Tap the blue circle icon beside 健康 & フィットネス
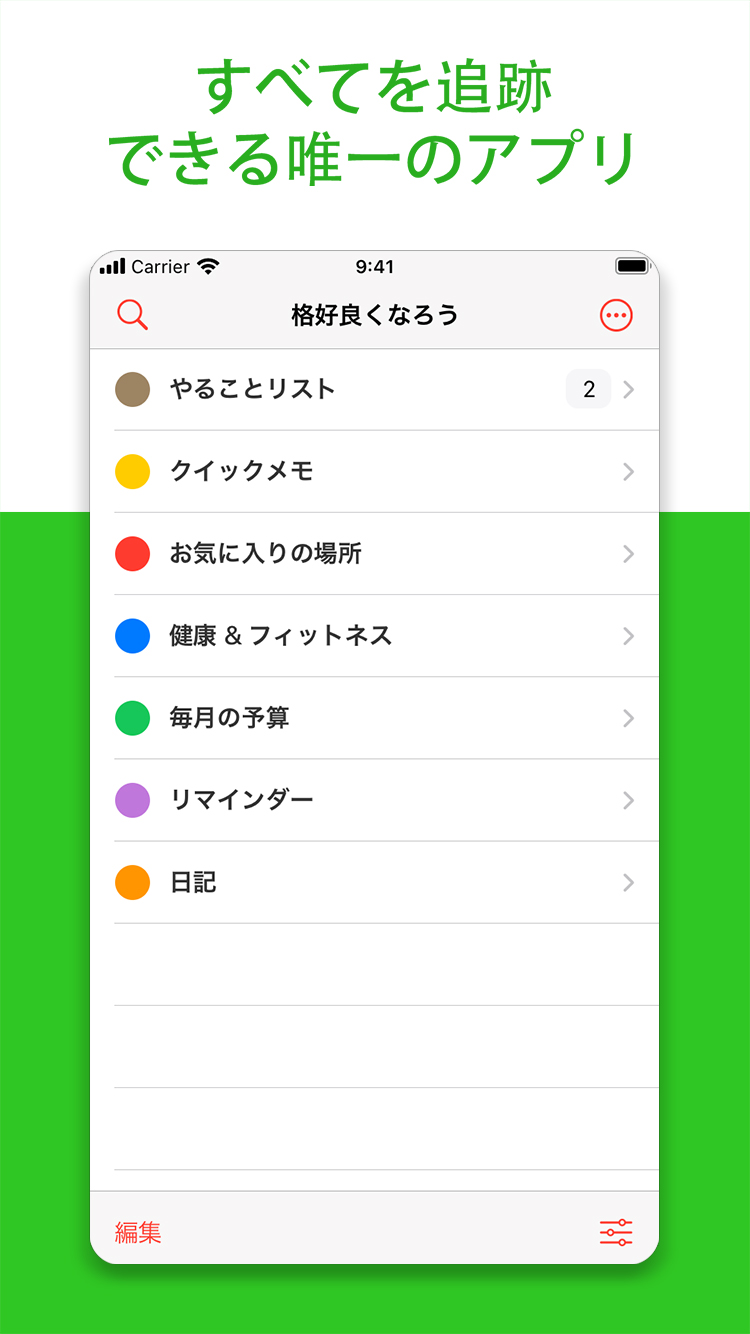The image size is (750, 1334). [x=133, y=636]
